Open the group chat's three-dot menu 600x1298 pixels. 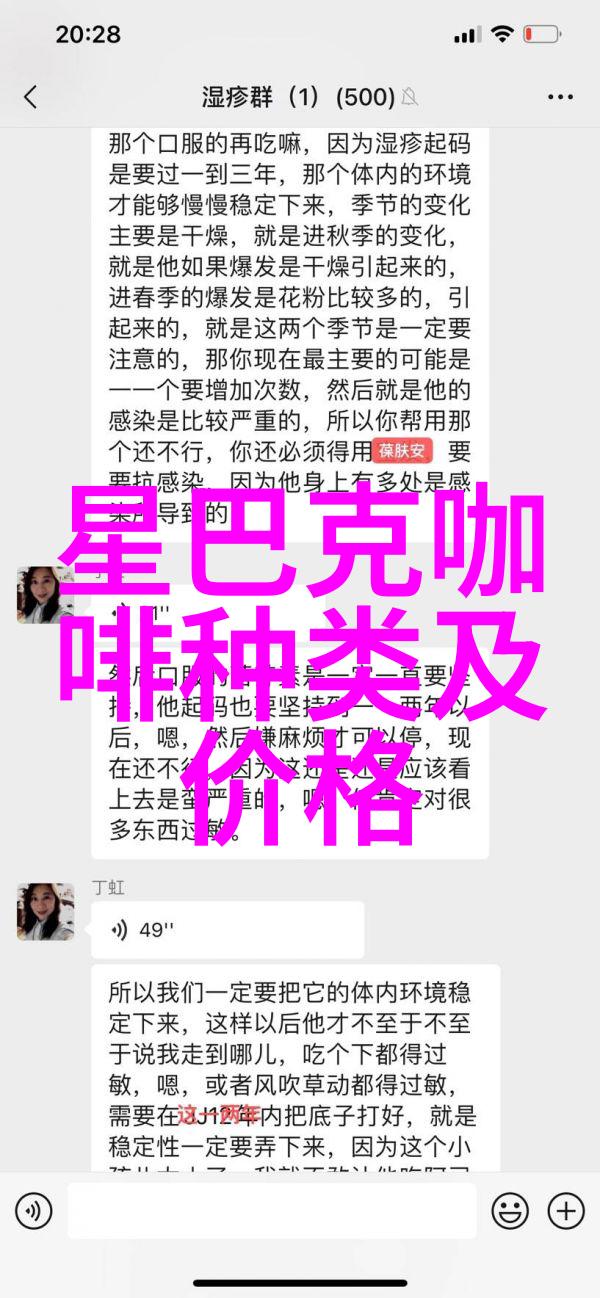tap(561, 97)
